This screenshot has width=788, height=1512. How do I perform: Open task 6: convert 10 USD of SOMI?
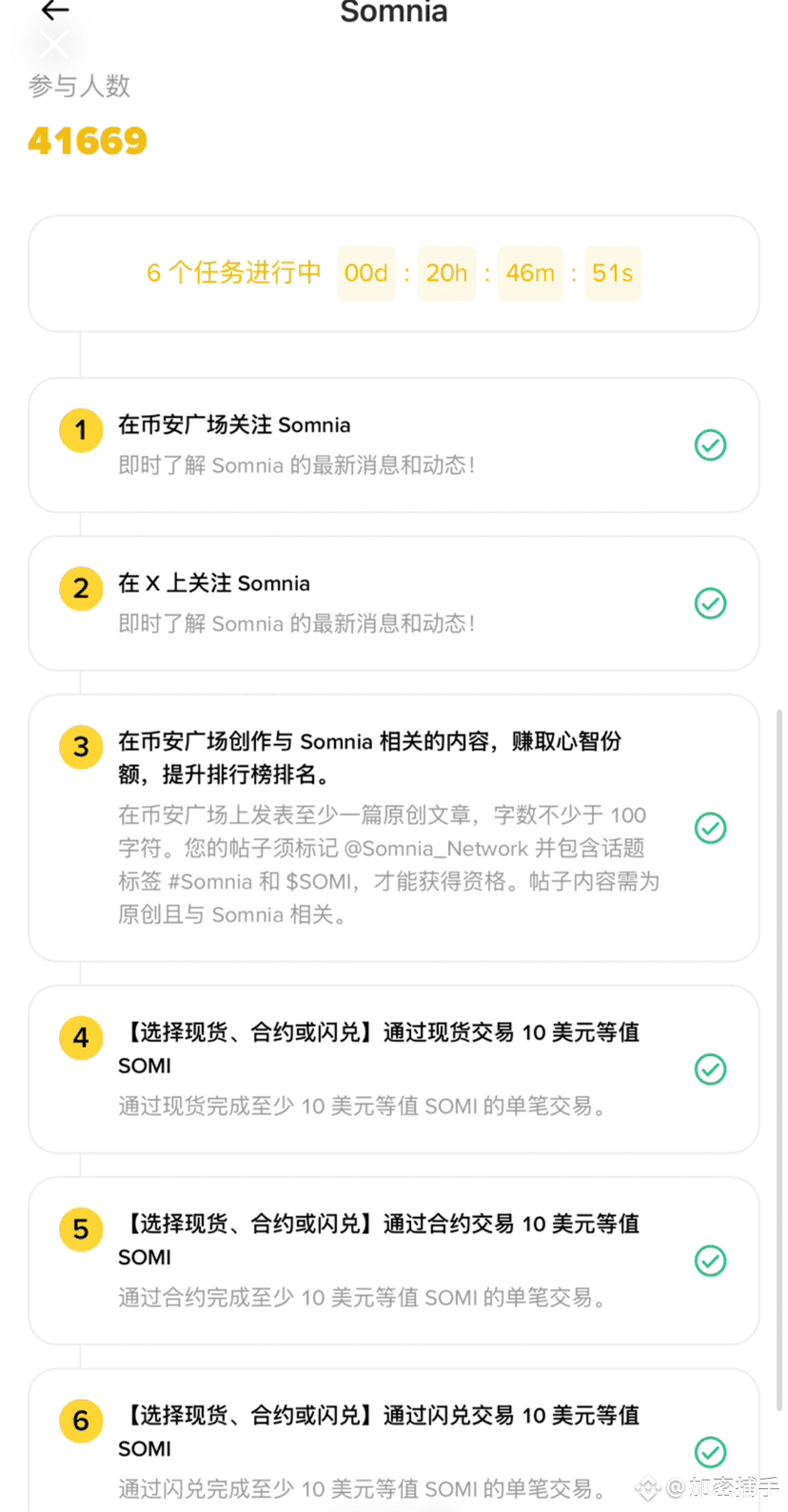point(394,1441)
